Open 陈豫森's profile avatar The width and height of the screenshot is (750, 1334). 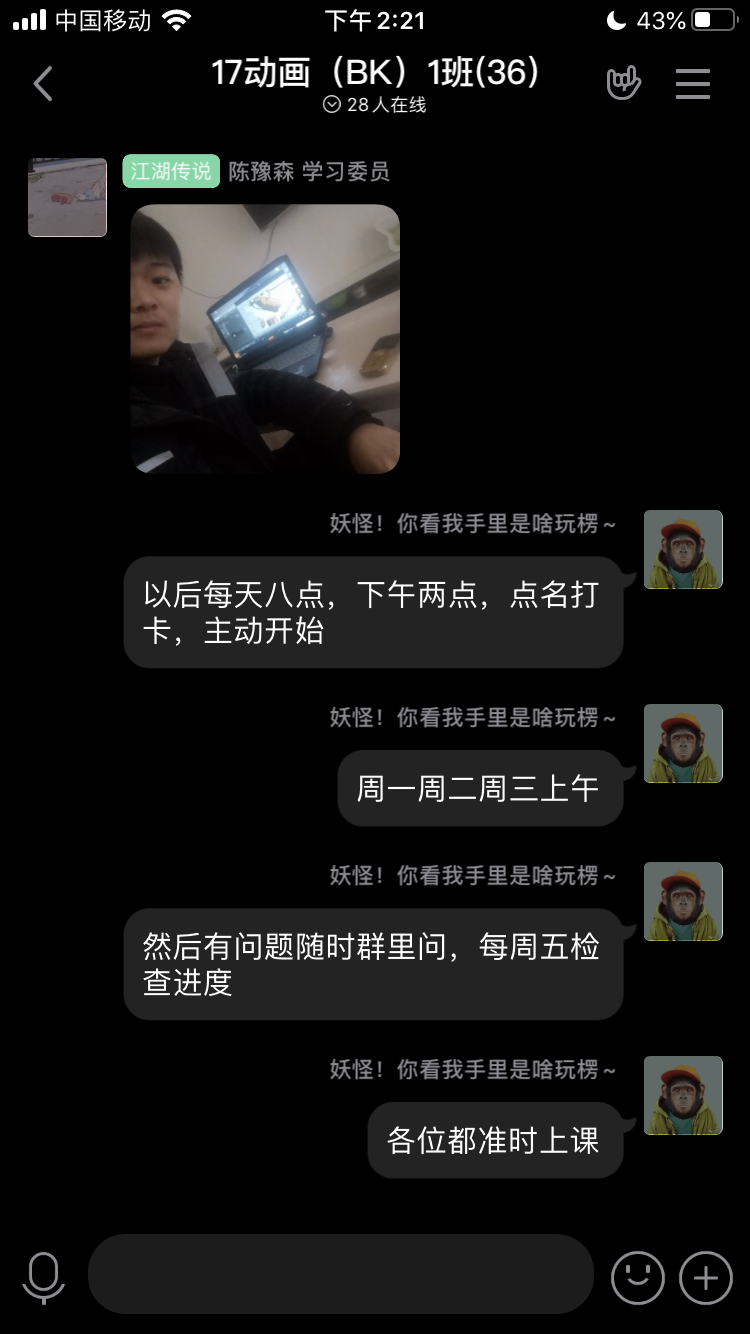pyautogui.click(x=67, y=197)
